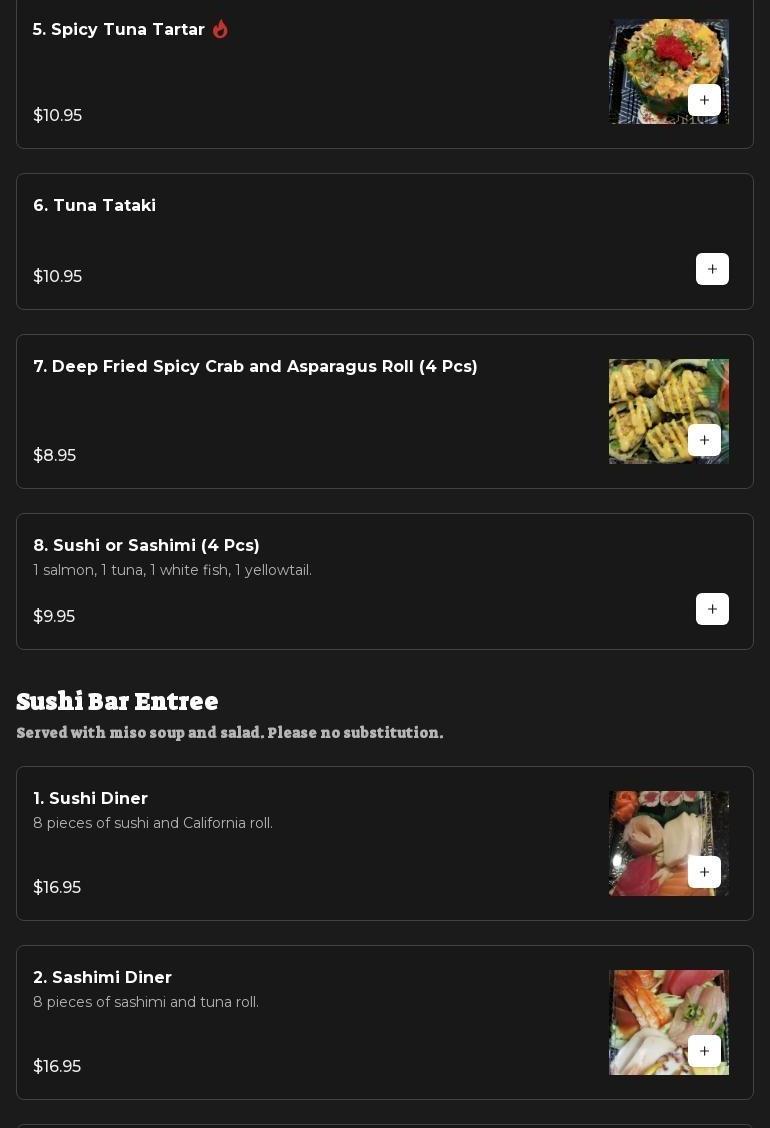This screenshot has height=1128, width=770.
Task: Tap plus on Deep Fried Spicy Crab Roll
Action: coord(704,440)
